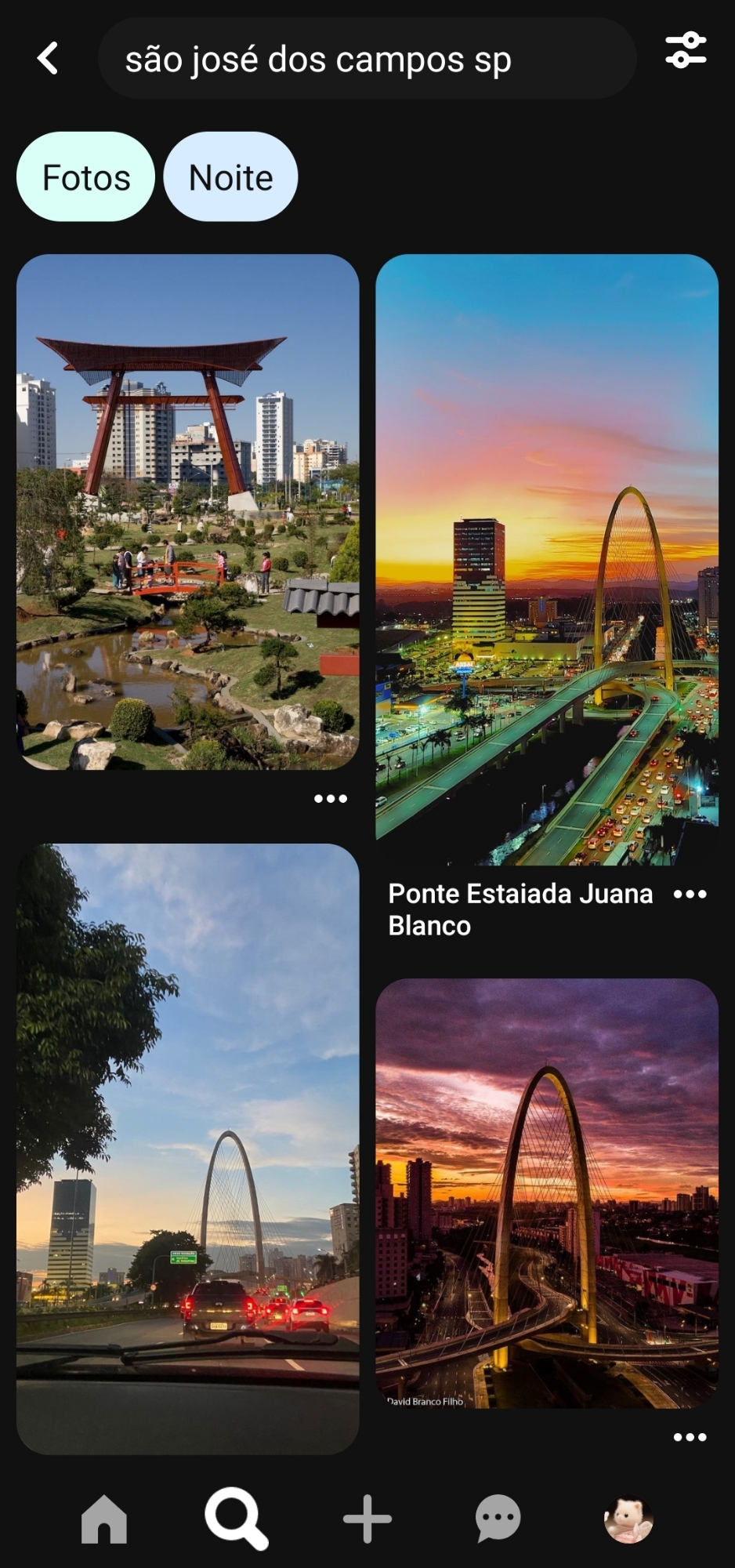Open the profile avatar tab
The width and height of the screenshot is (735, 1568).
[628, 1519]
